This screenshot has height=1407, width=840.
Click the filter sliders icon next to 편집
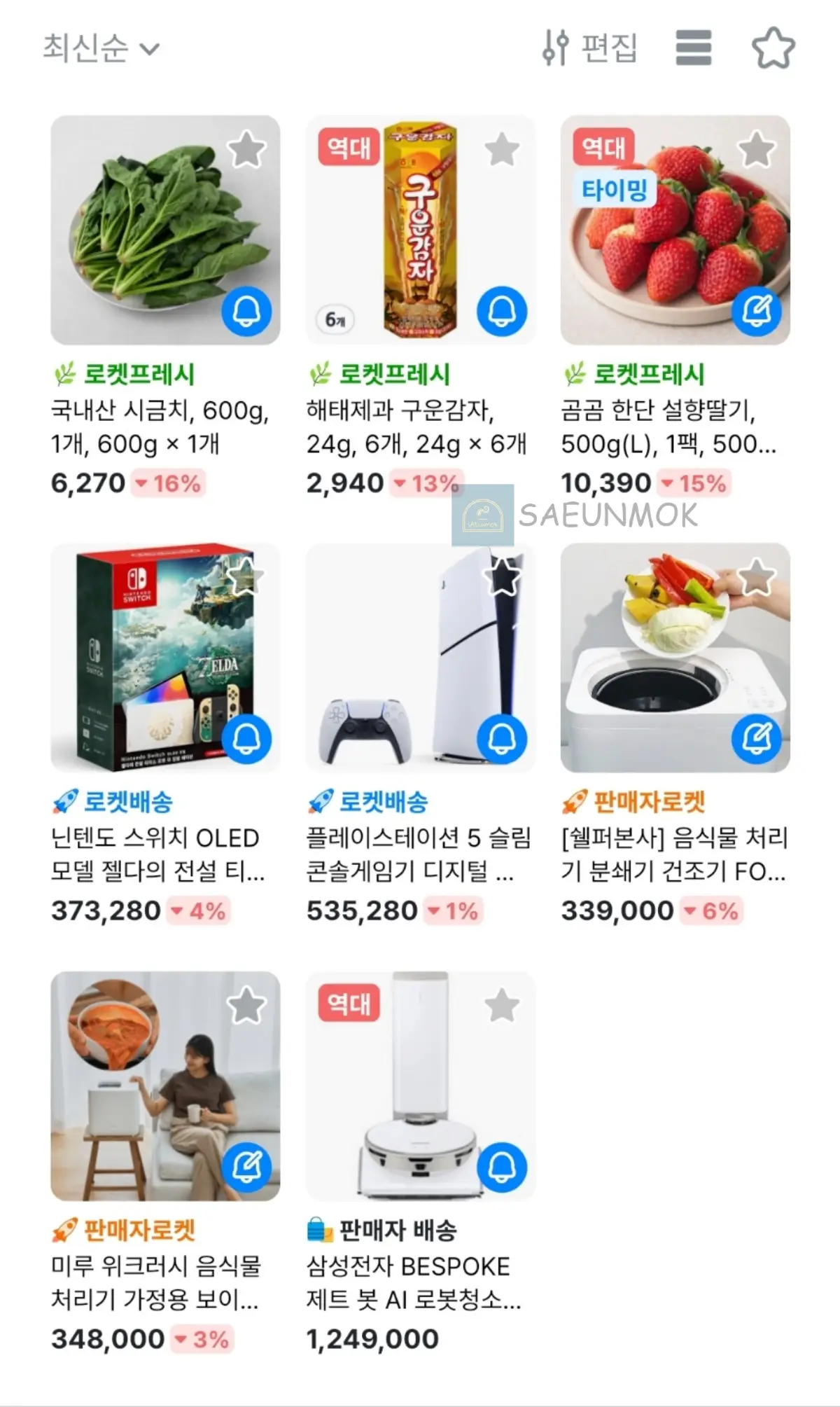point(556,49)
